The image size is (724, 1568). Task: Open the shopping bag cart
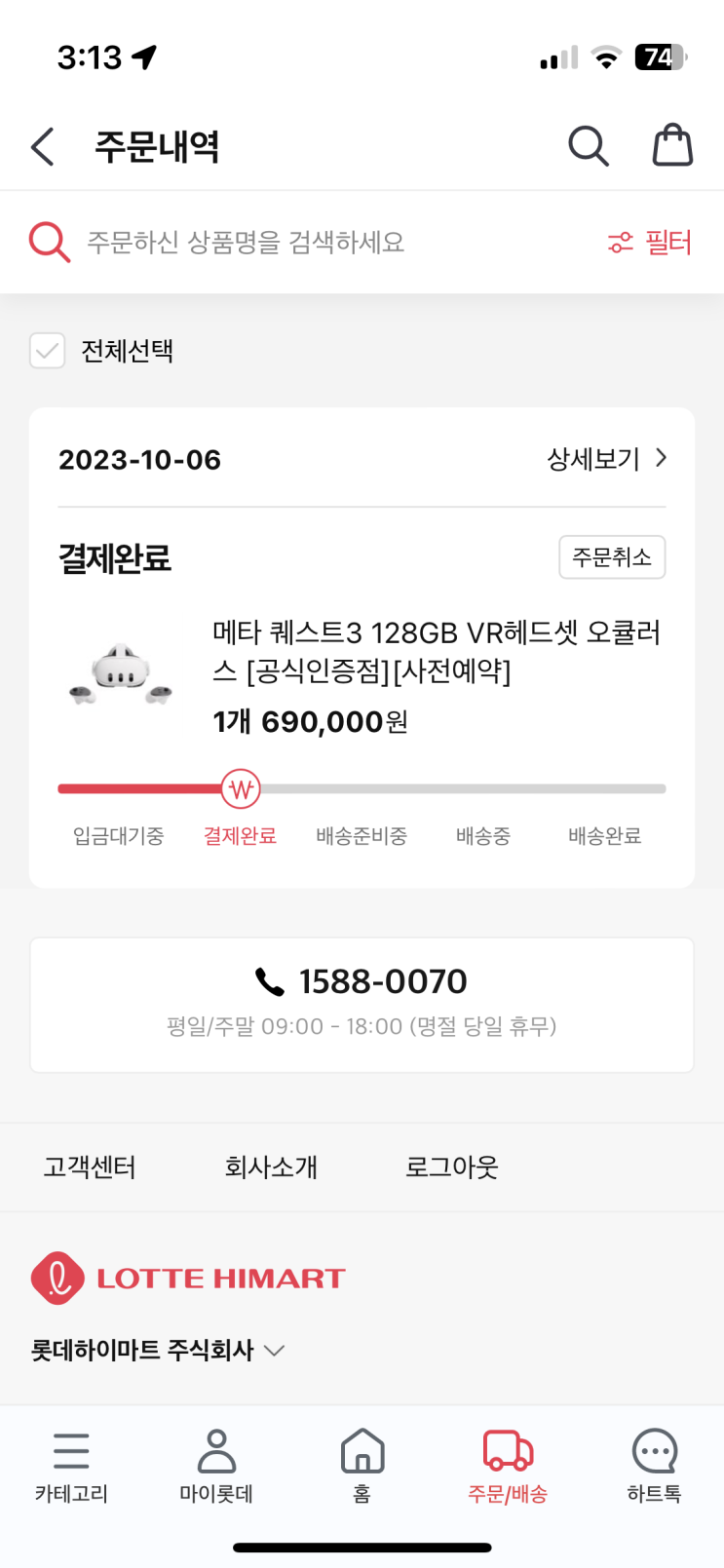[x=671, y=146]
